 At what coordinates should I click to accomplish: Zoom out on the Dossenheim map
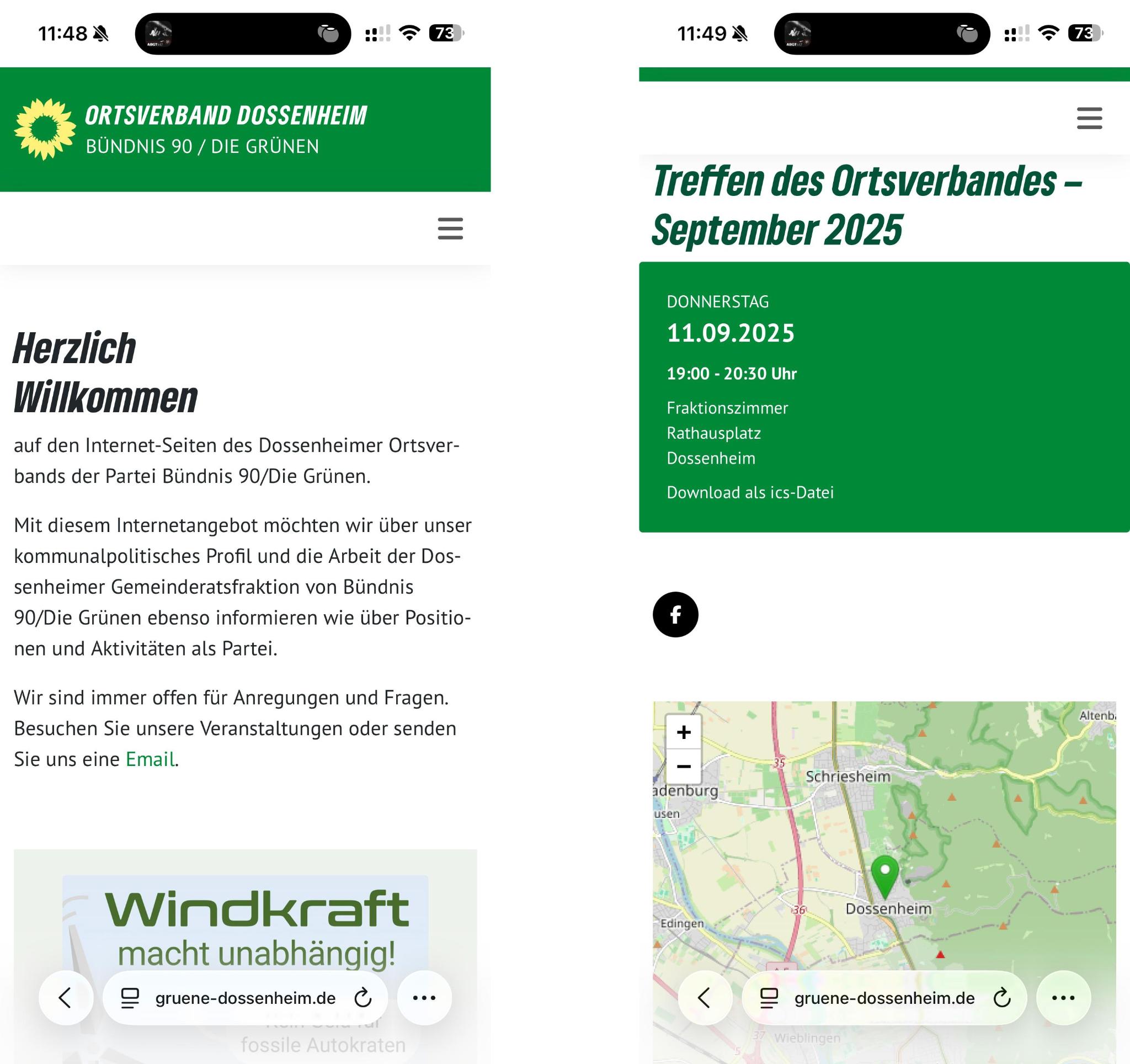click(683, 767)
